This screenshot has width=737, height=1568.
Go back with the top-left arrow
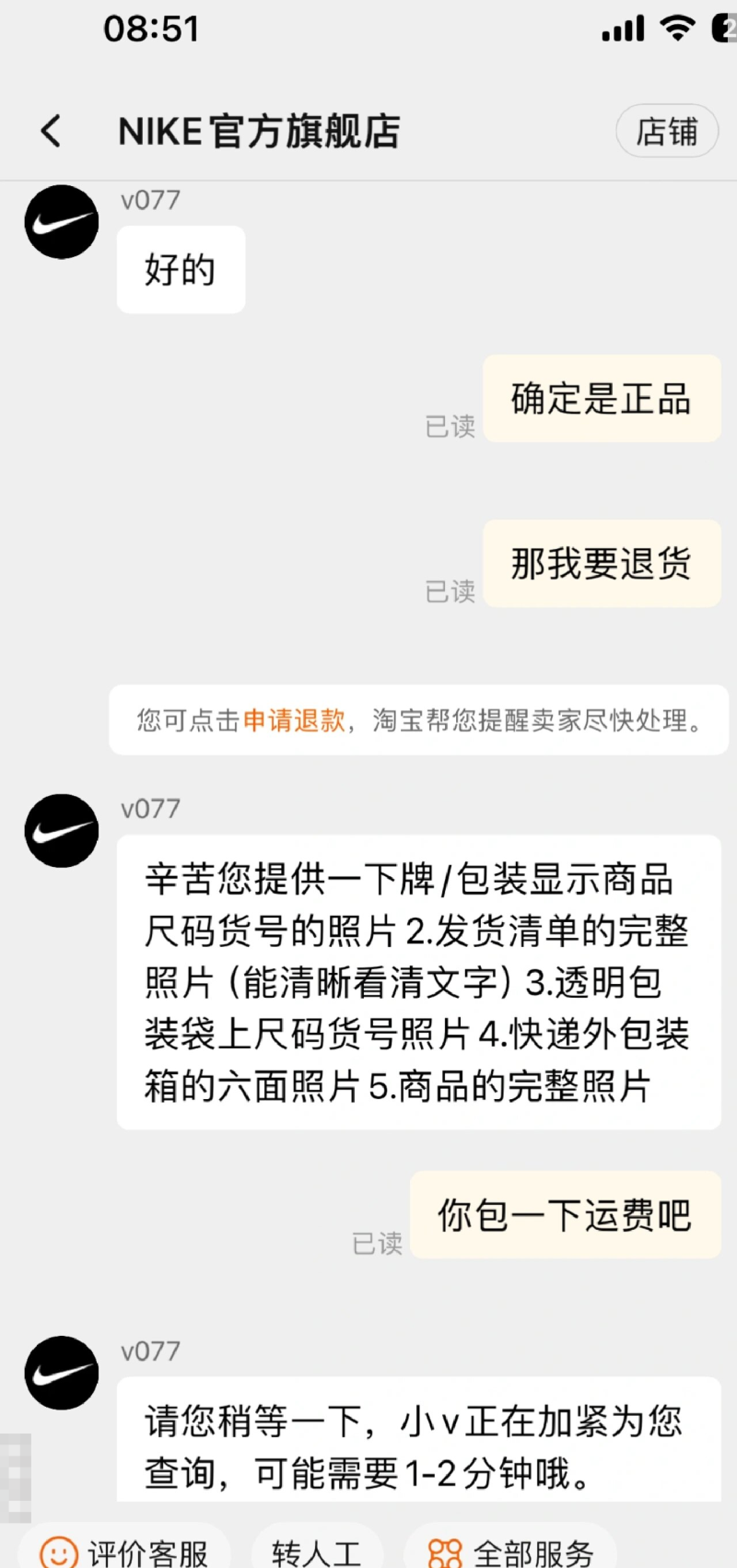tap(52, 132)
